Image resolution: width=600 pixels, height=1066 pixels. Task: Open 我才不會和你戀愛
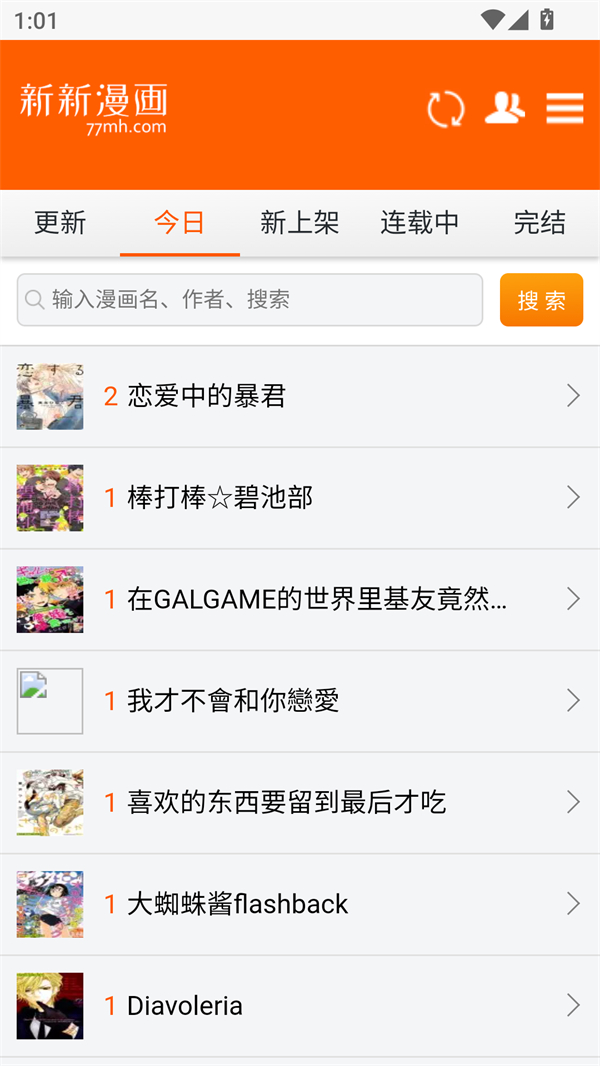[300, 701]
